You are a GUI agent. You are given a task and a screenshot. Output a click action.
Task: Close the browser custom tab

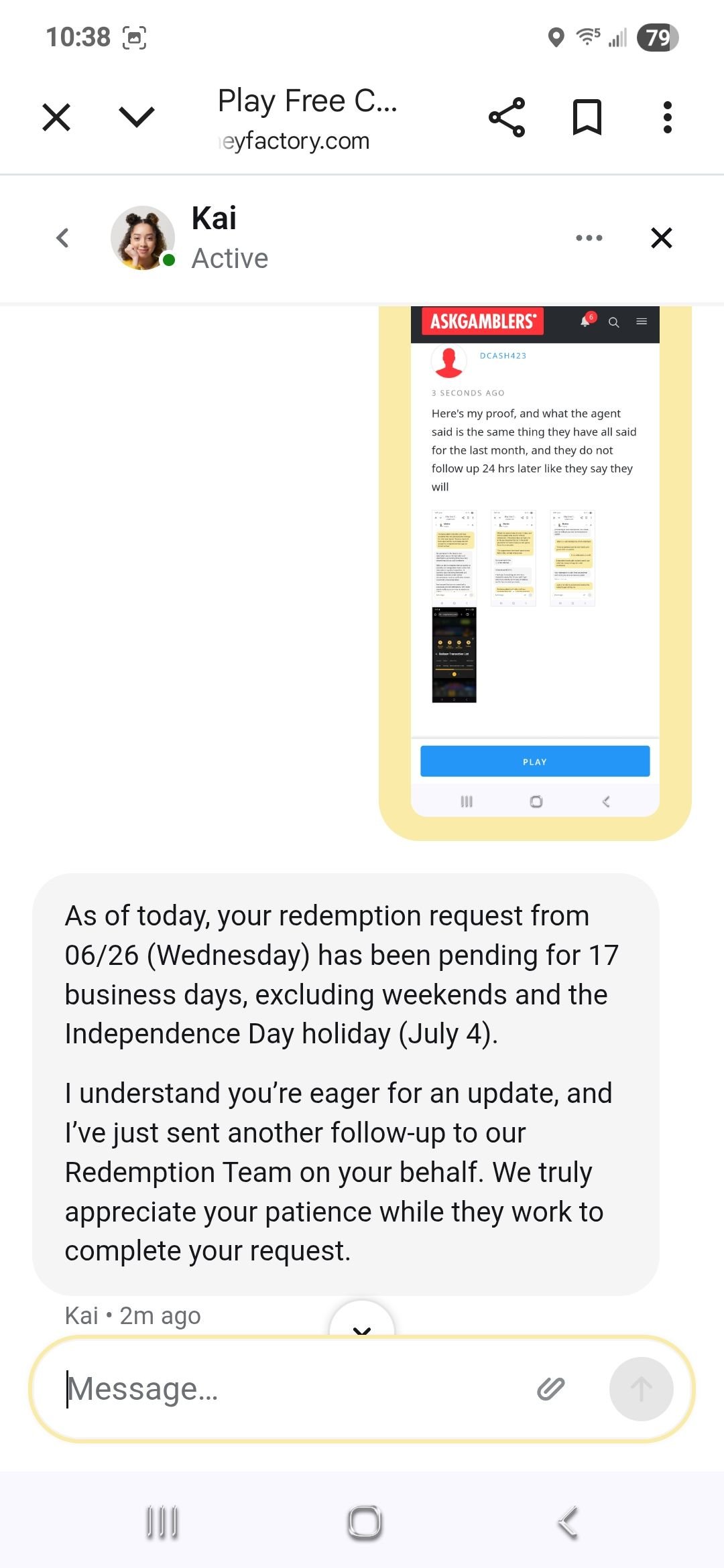[56, 118]
